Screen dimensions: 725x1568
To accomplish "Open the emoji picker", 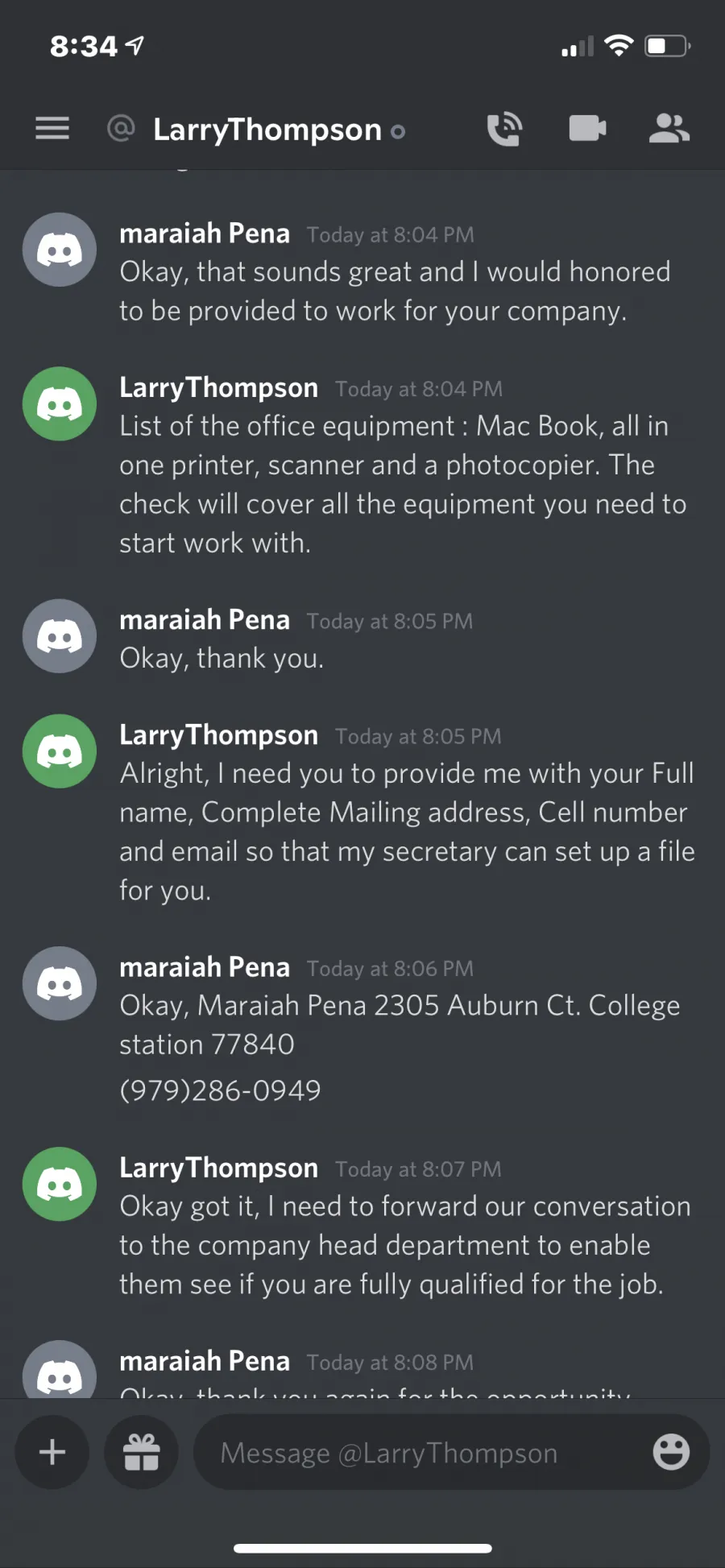I will (x=671, y=1452).
